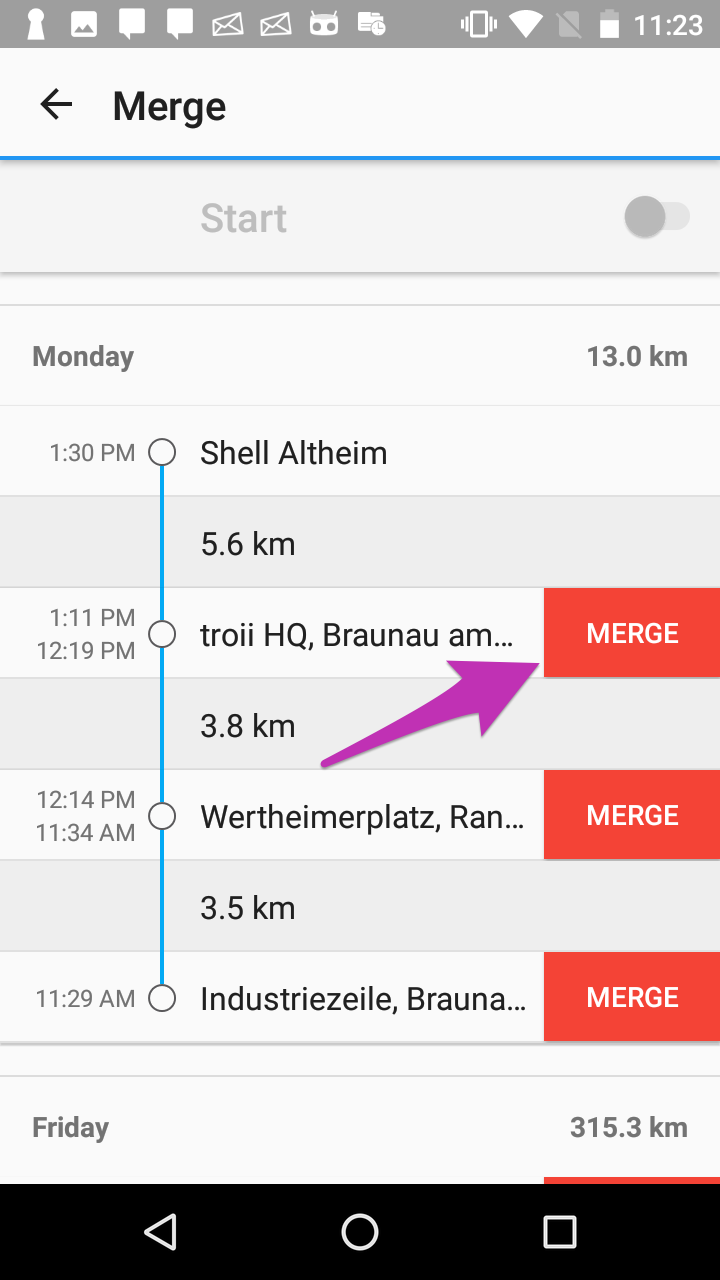Merge the troii HQ, Braunau stop
Viewport: 720px width, 1280px height.
[x=632, y=633]
